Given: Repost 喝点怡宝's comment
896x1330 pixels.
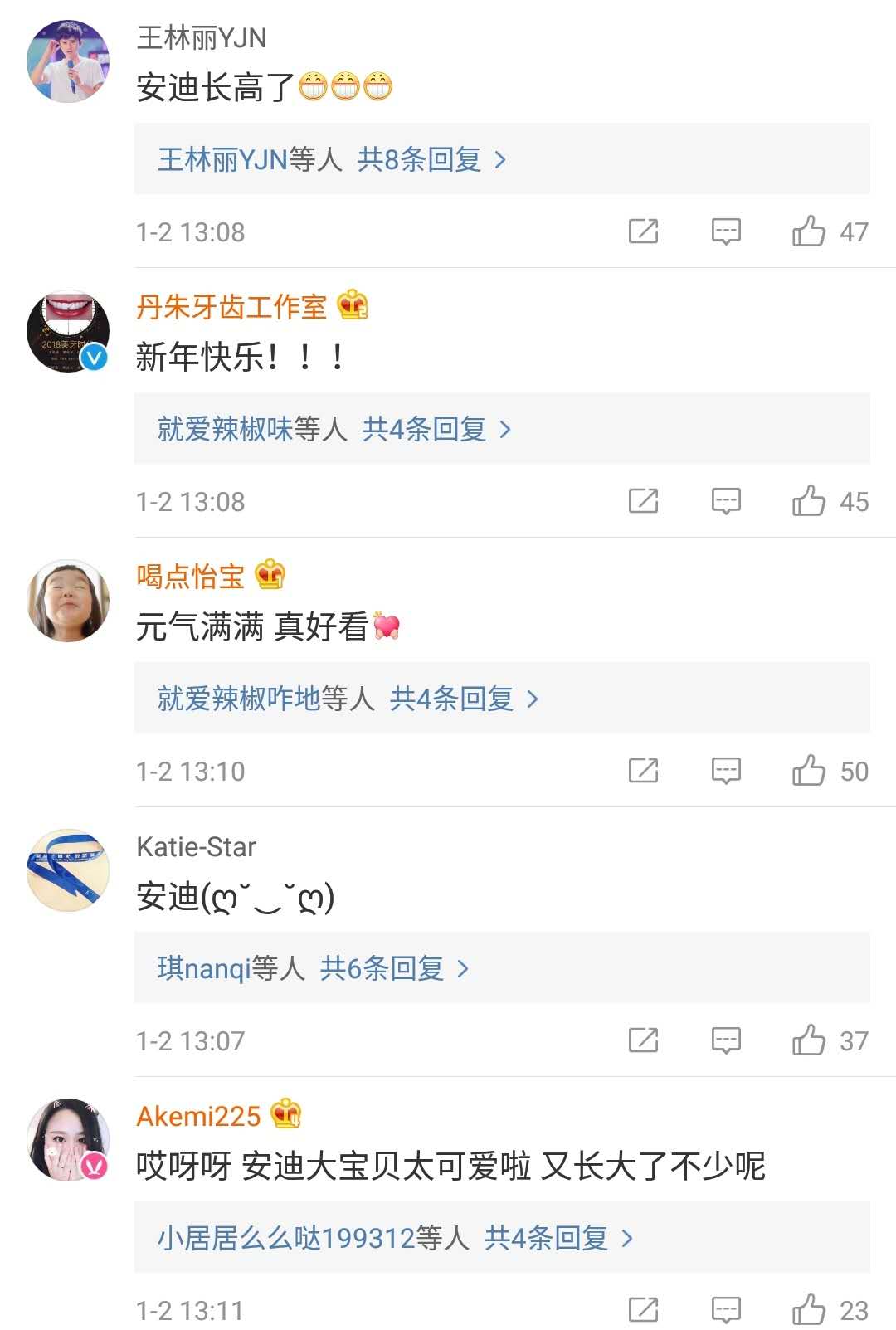Looking at the screenshot, I should 643,771.
